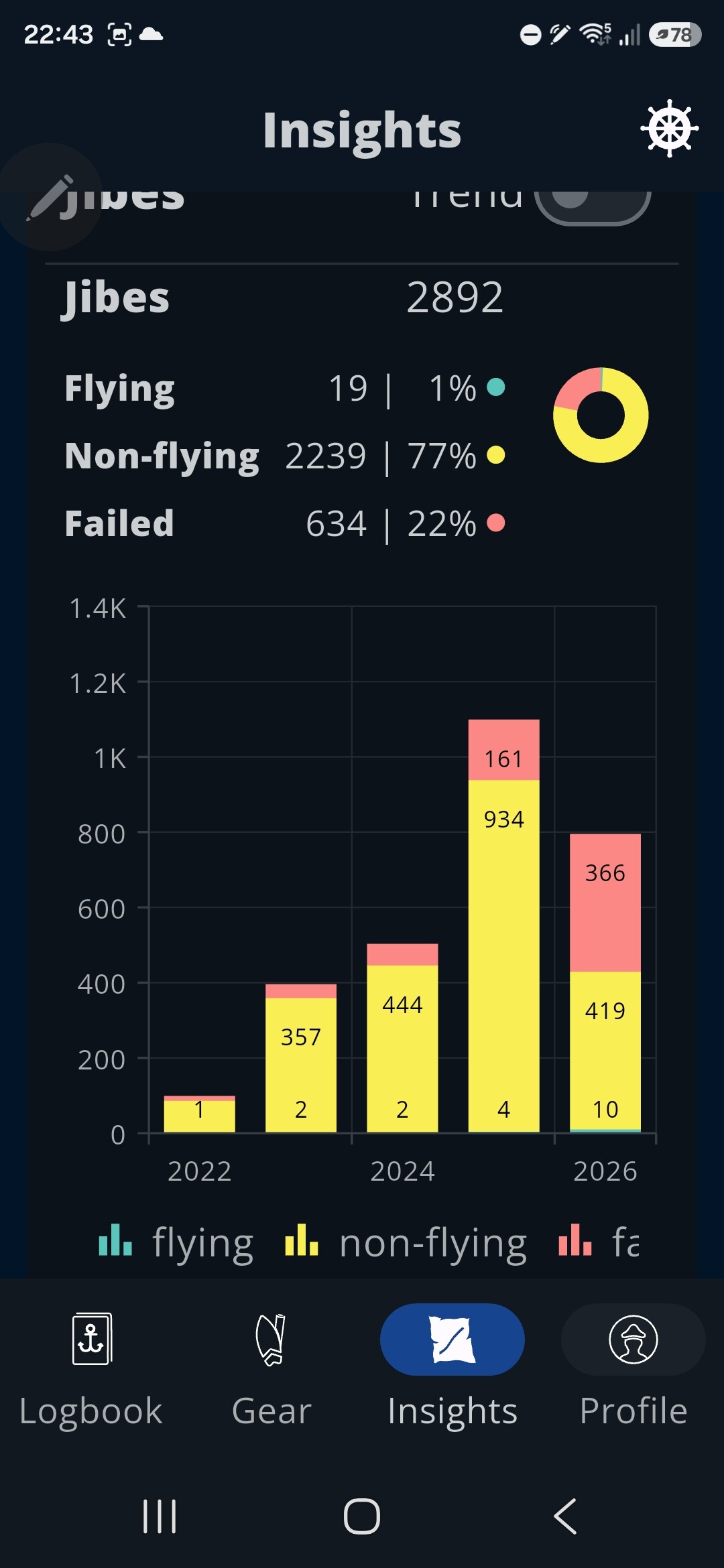Go back using the system back button

(565, 1516)
